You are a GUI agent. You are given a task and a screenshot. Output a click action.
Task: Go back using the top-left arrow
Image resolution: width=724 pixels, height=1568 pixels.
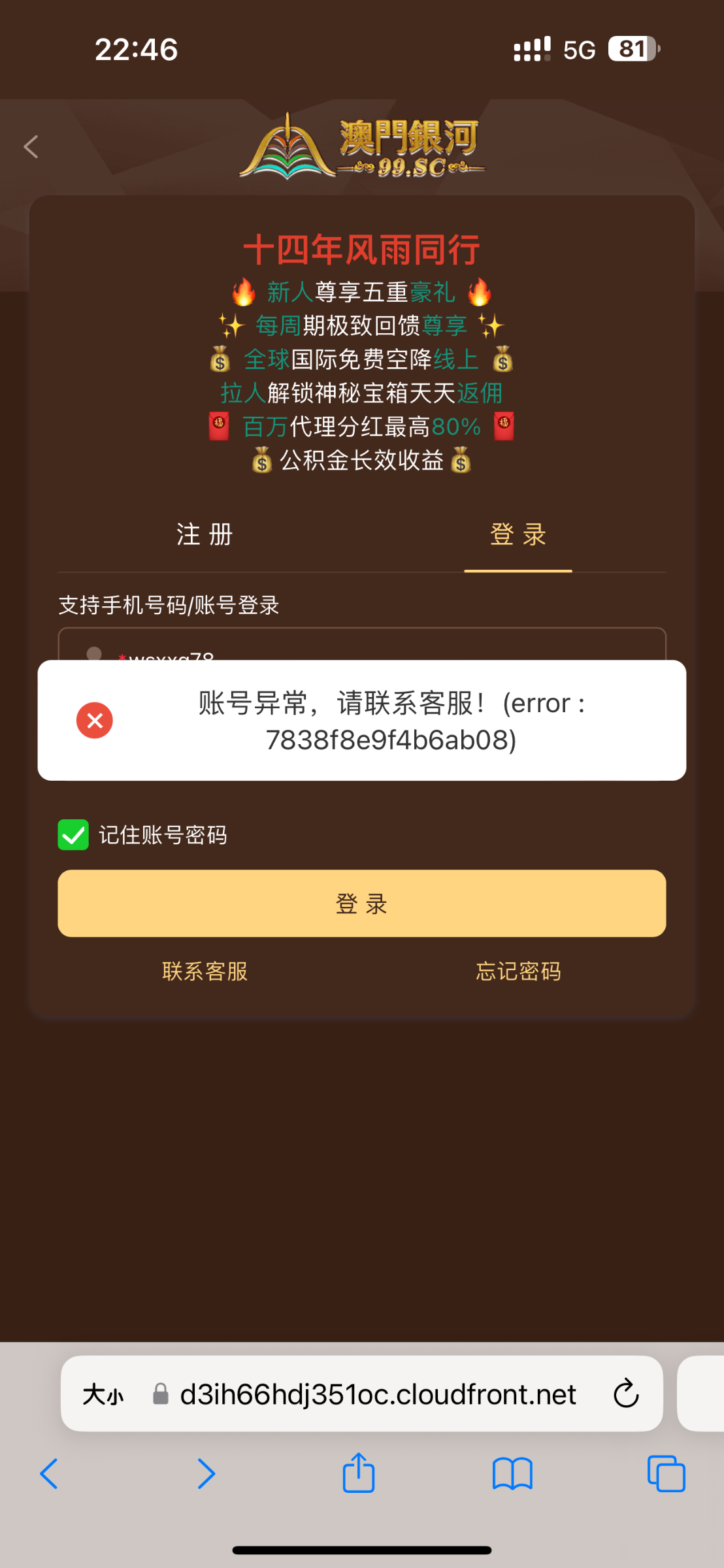pyautogui.click(x=31, y=146)
